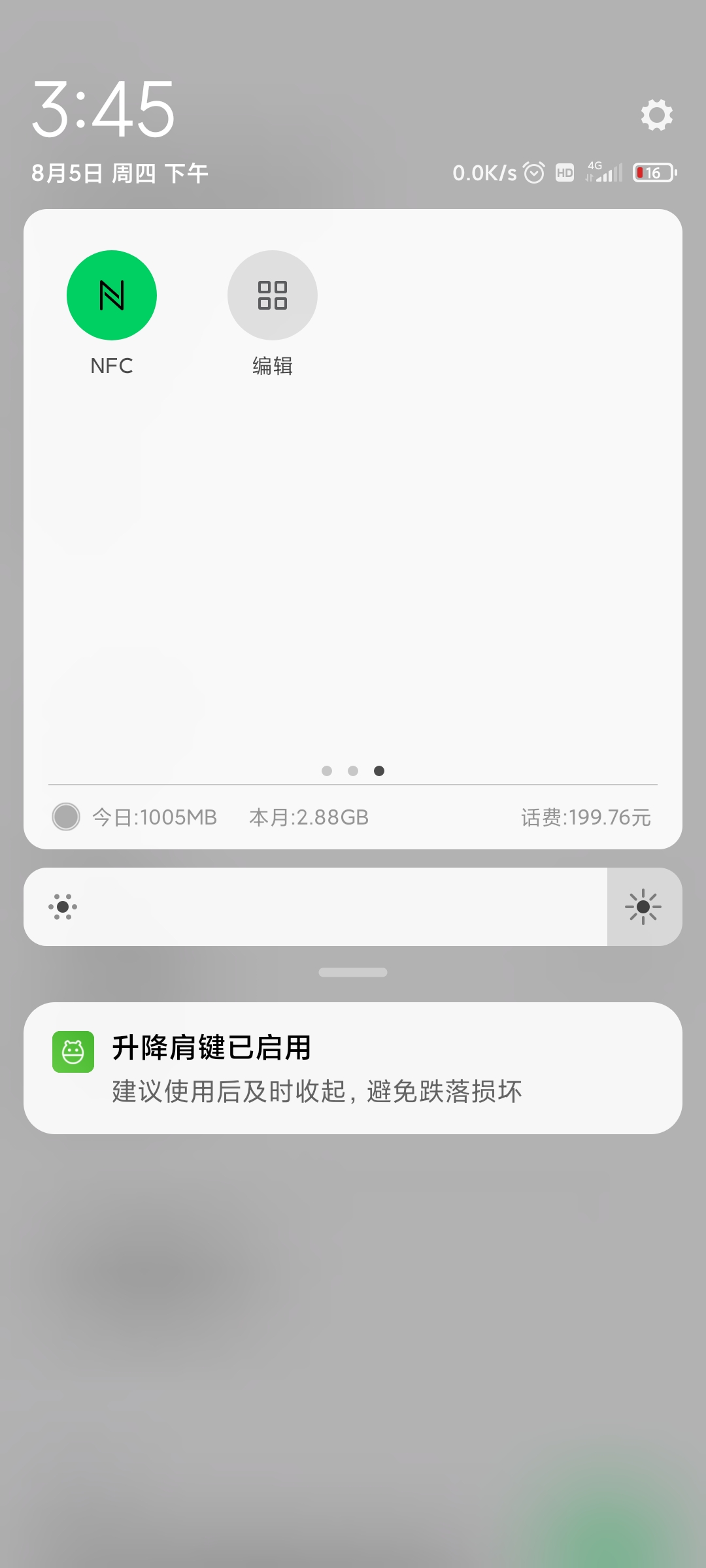This screenshot has height=1568, width=706.
Task: Toggle the auto-brightness sun button
Action: [644, 907]
